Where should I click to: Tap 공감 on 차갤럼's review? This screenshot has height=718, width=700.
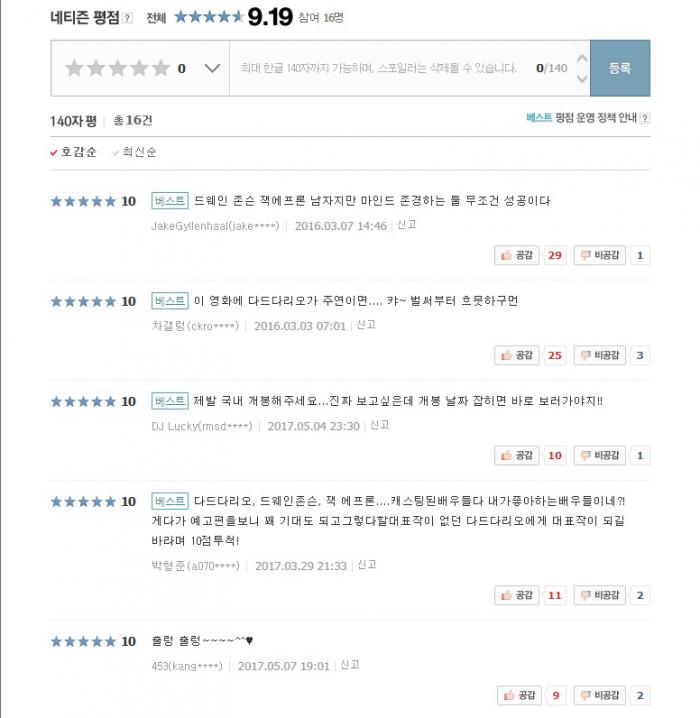coord(518,355)
